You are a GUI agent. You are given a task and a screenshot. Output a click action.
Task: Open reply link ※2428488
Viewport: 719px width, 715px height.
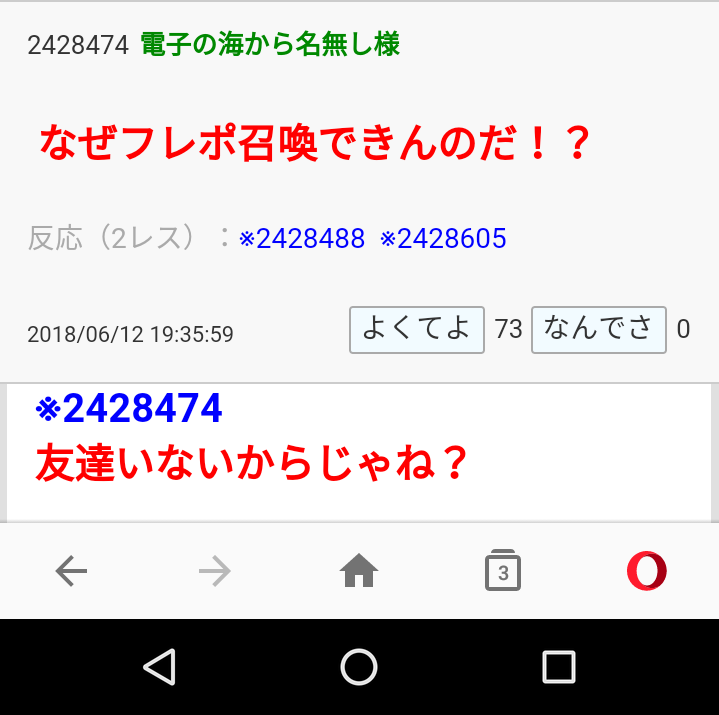tap(302, 238)
